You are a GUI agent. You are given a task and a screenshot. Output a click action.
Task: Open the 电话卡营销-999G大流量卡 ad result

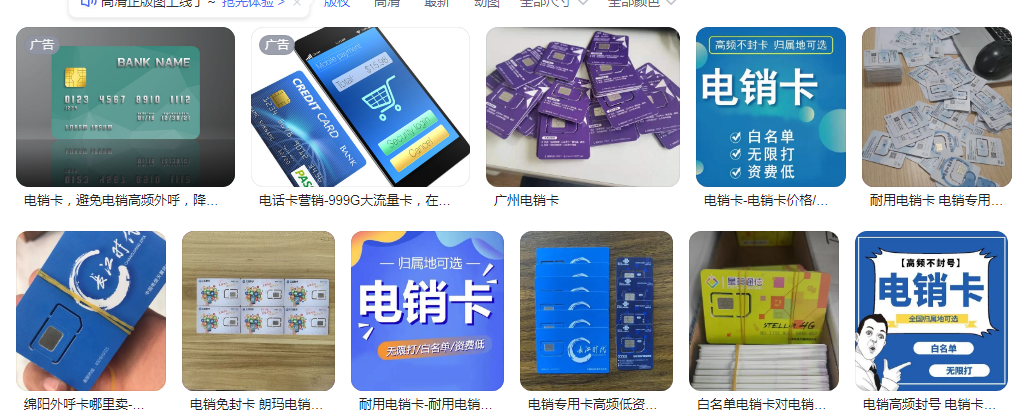[360, 107]
